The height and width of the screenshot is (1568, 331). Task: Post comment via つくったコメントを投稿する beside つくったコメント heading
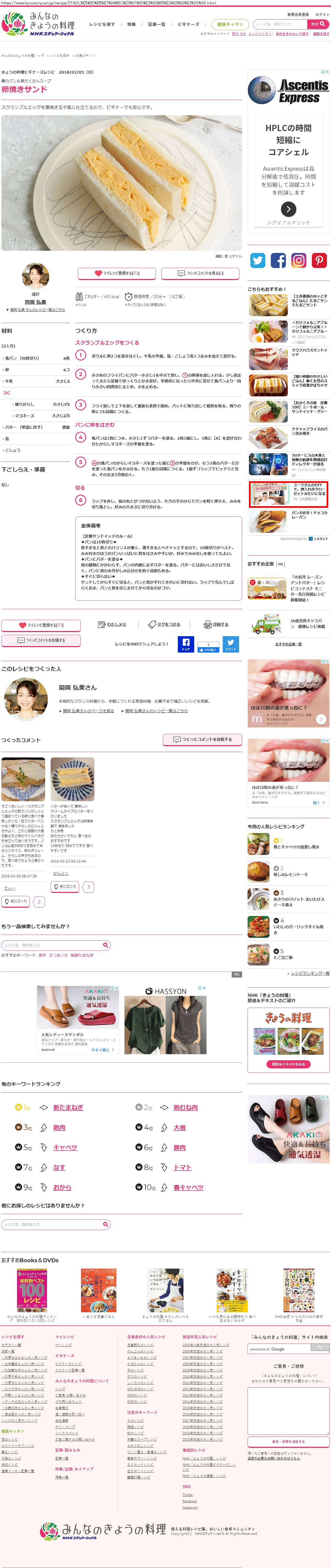tap(203, 740)
